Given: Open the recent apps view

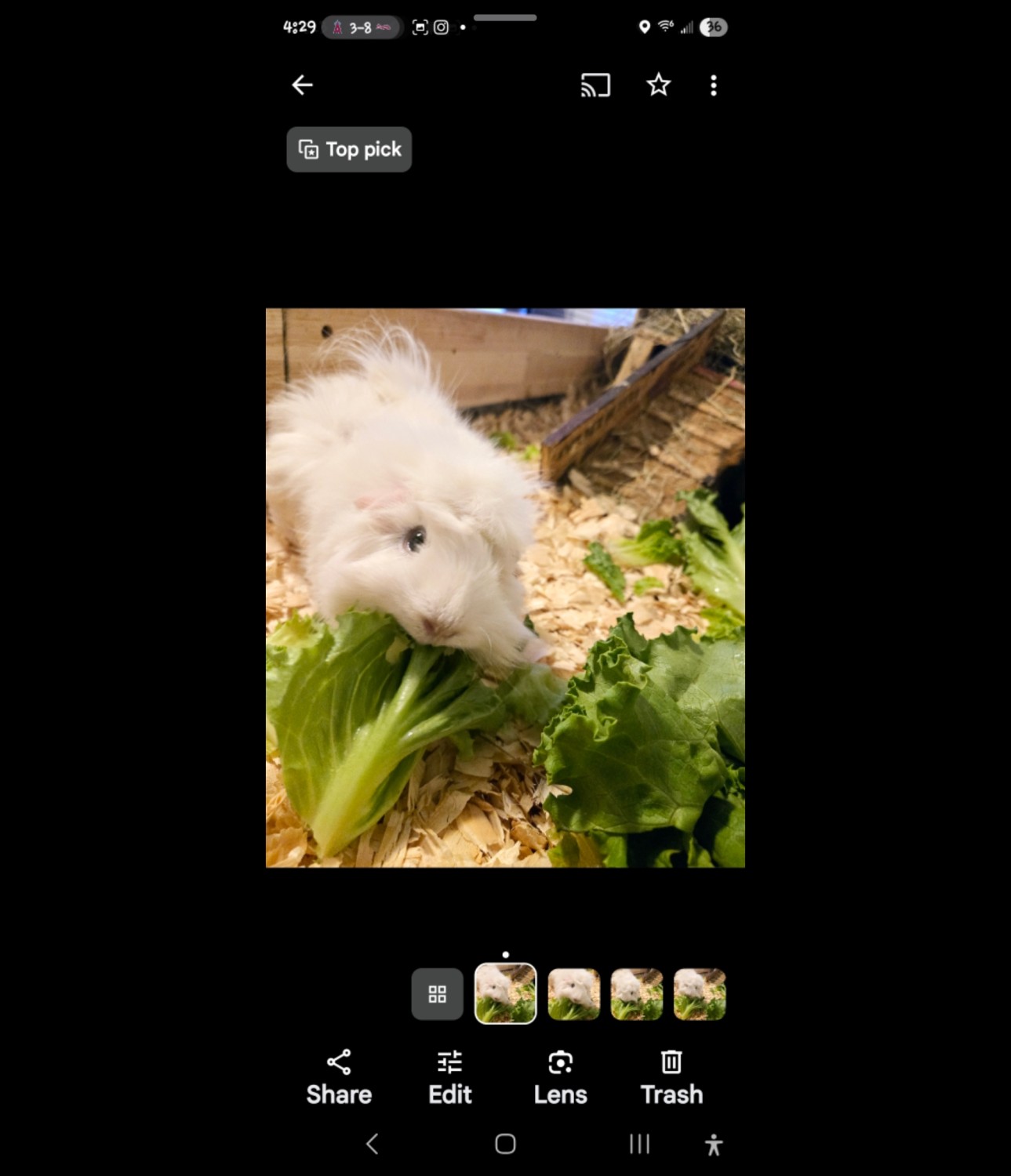Looking at the screenshot, I should pyautogui.click(x=639, y=1144).
